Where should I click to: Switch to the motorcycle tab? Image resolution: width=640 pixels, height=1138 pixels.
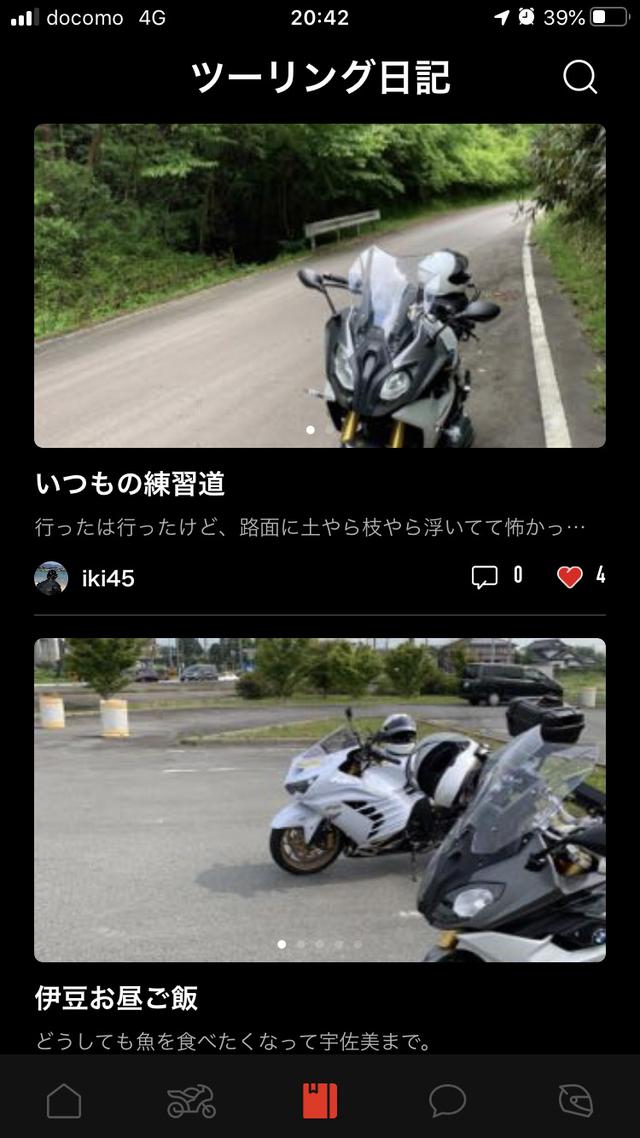click(x=192, y=1101)
